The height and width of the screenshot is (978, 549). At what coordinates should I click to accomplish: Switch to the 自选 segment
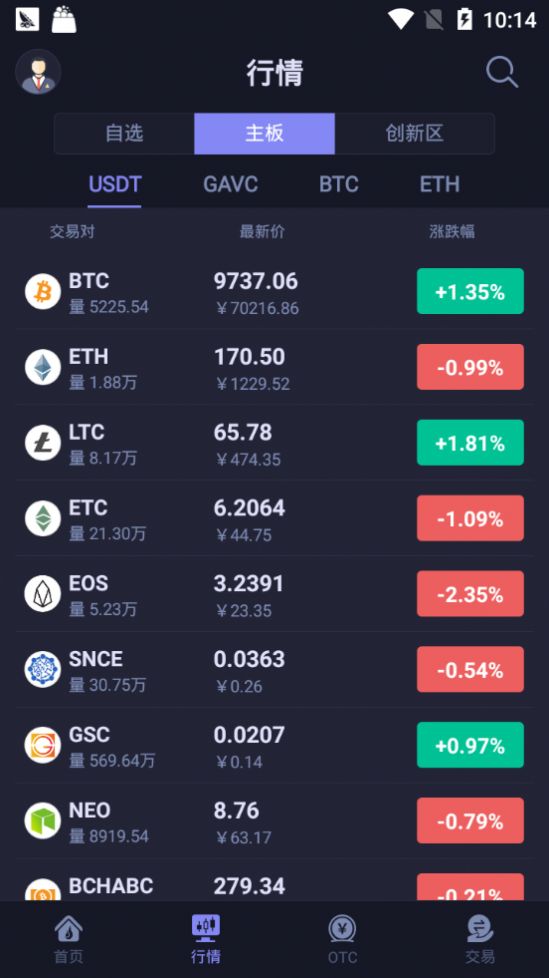click(x=124, y=133)
